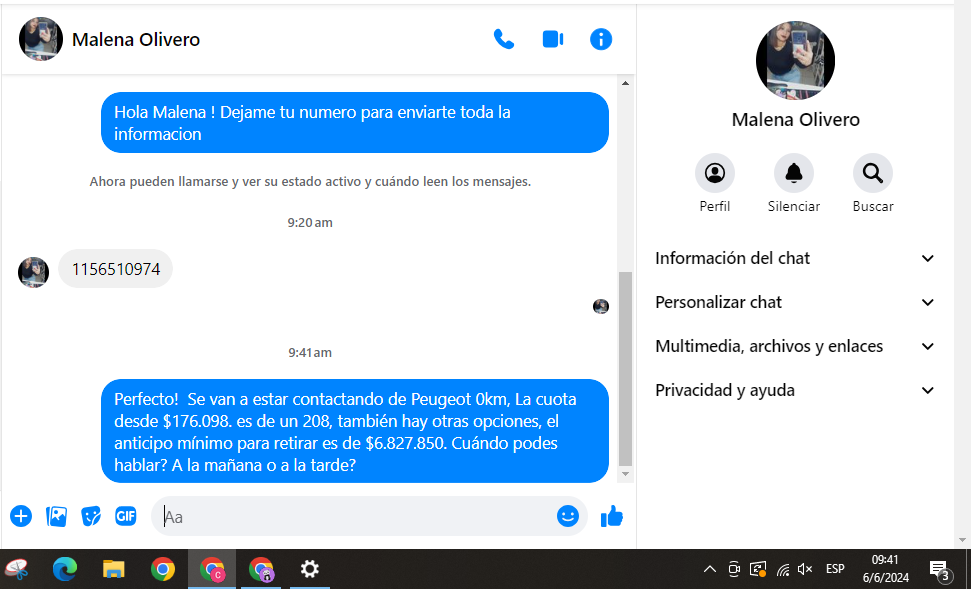971x589 pixels.
Task: Search the conversation with Buscar
Action: (x=873, y=174)
